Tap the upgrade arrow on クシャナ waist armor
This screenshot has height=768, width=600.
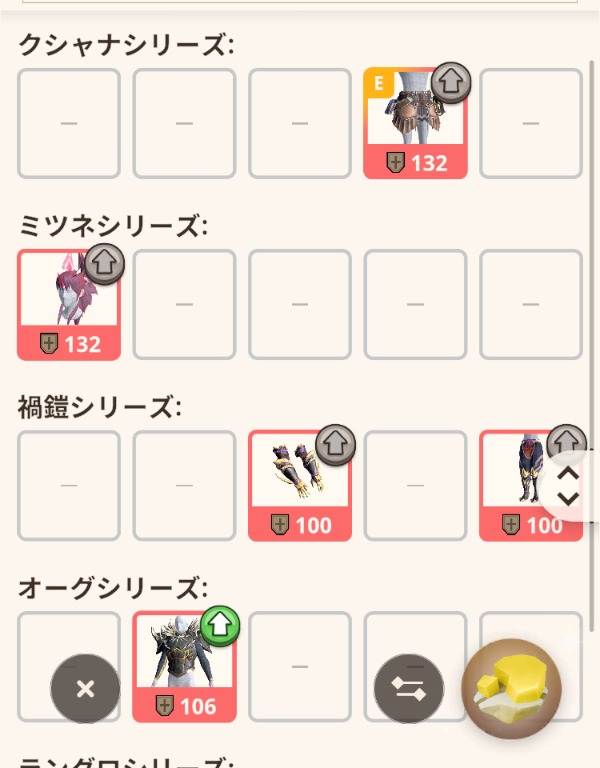[x=451, y=84]
